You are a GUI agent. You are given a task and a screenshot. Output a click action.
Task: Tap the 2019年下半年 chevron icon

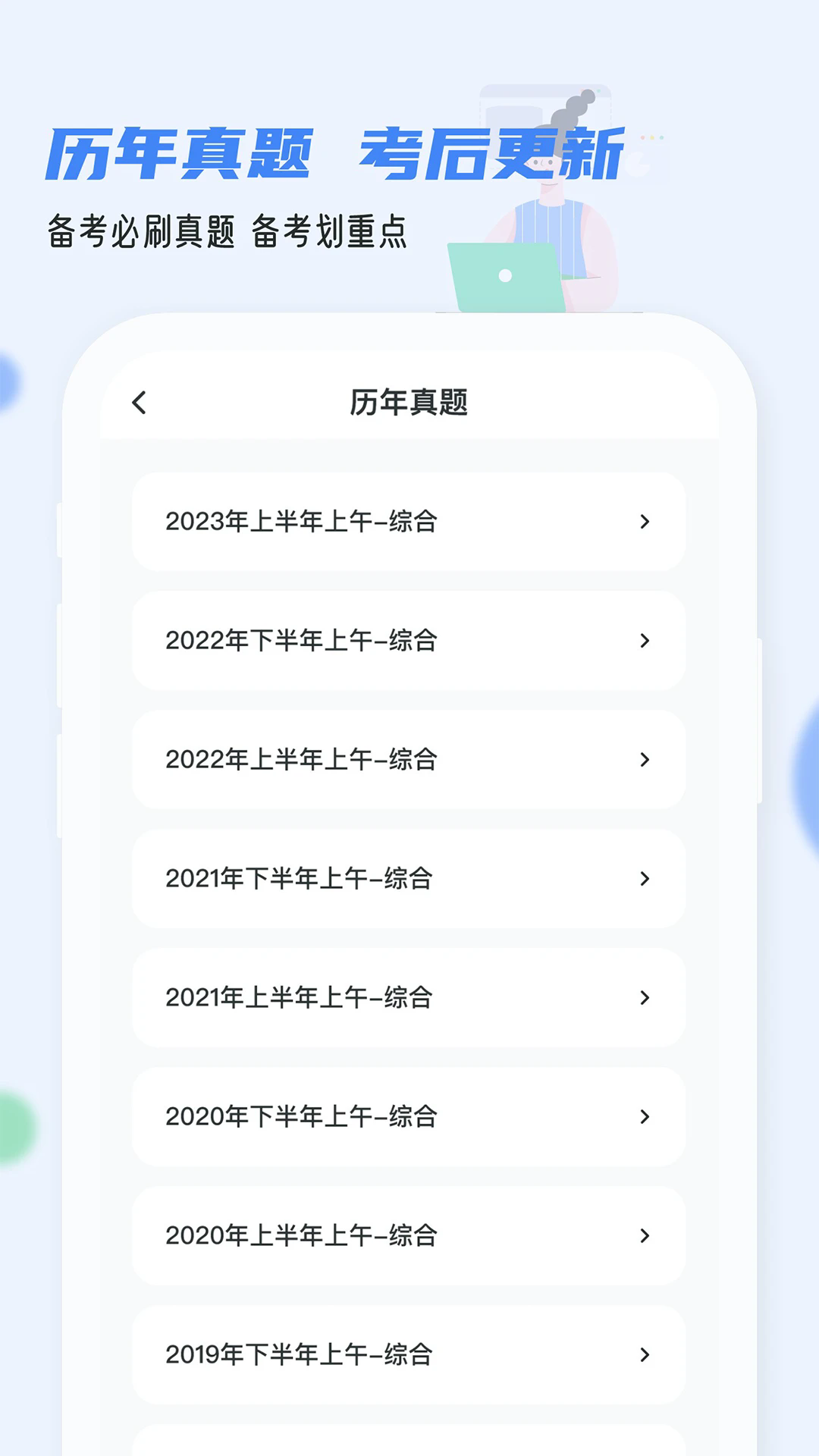tap(645, 1356)
